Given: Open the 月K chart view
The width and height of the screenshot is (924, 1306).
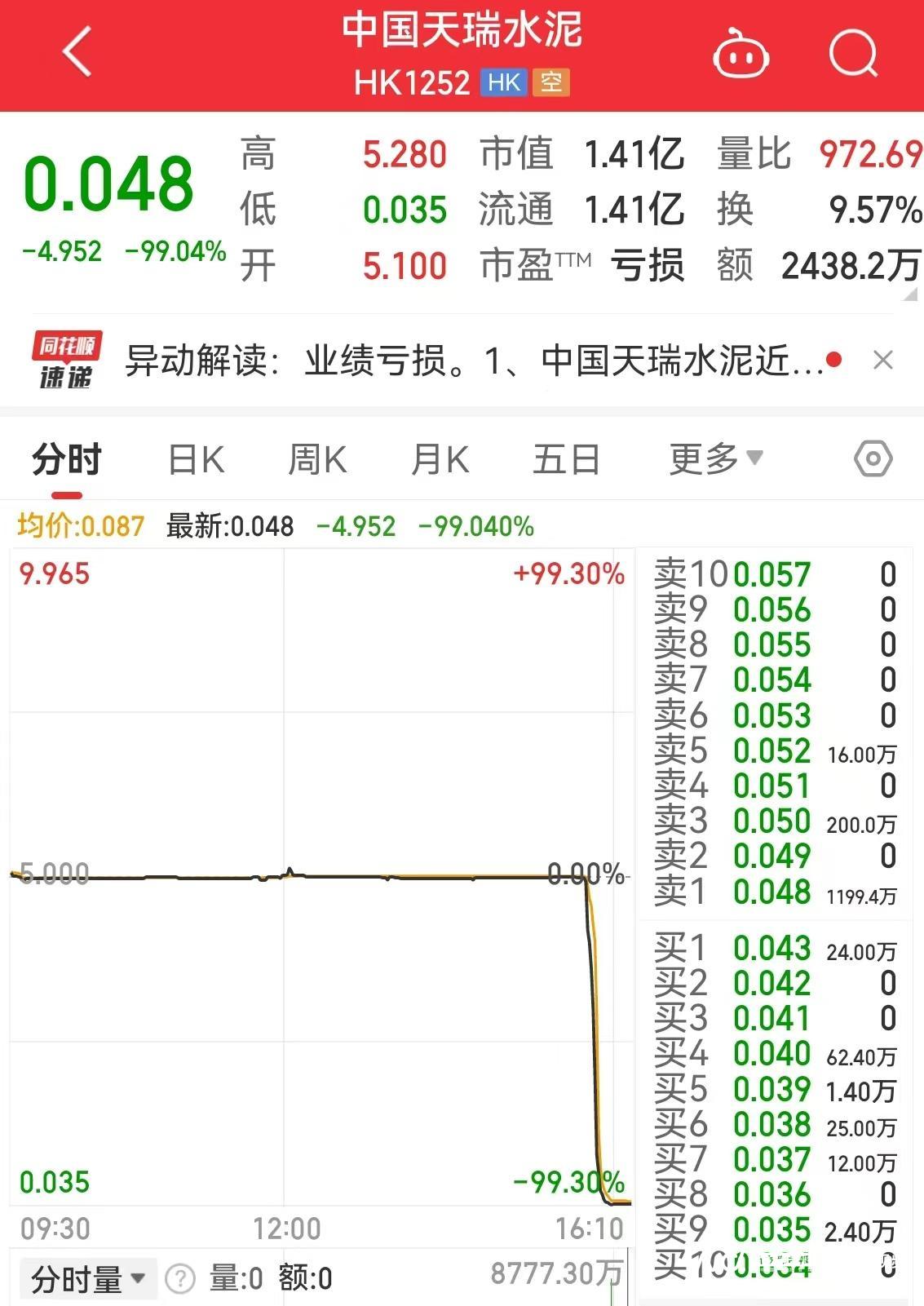Looking at the screenshot, I should coord(440,458).
